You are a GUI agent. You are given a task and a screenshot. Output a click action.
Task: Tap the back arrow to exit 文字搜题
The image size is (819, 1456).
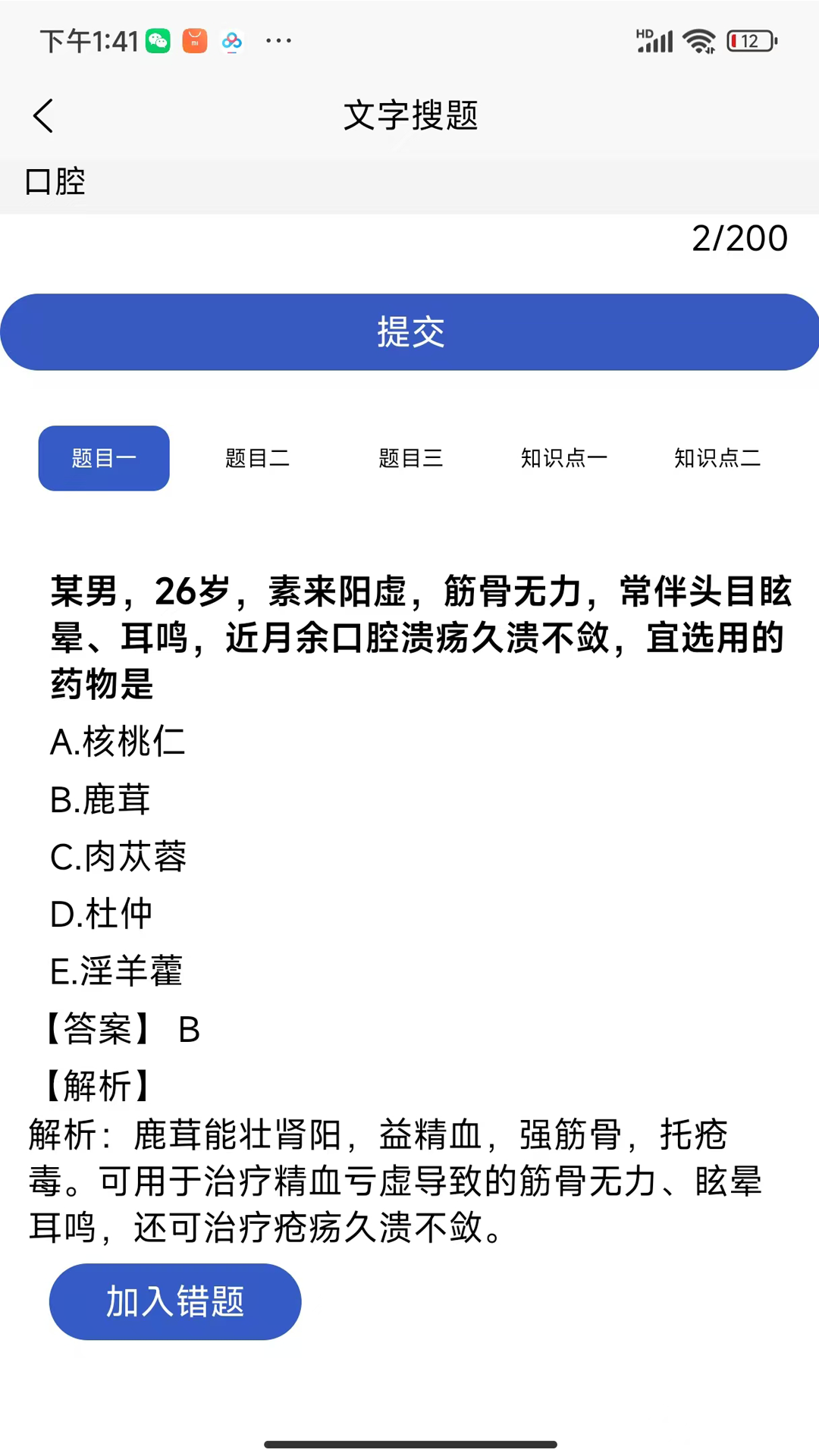[42, 117]
